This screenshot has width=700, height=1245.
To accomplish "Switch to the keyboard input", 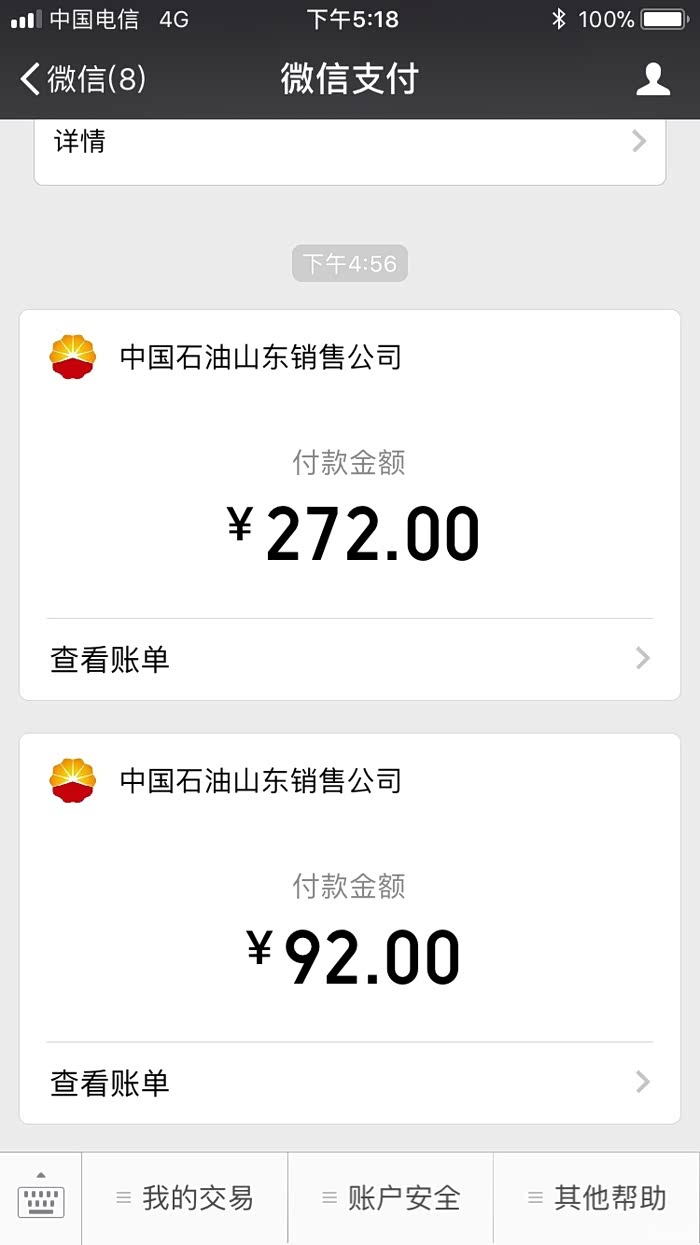I will 41,1198.
